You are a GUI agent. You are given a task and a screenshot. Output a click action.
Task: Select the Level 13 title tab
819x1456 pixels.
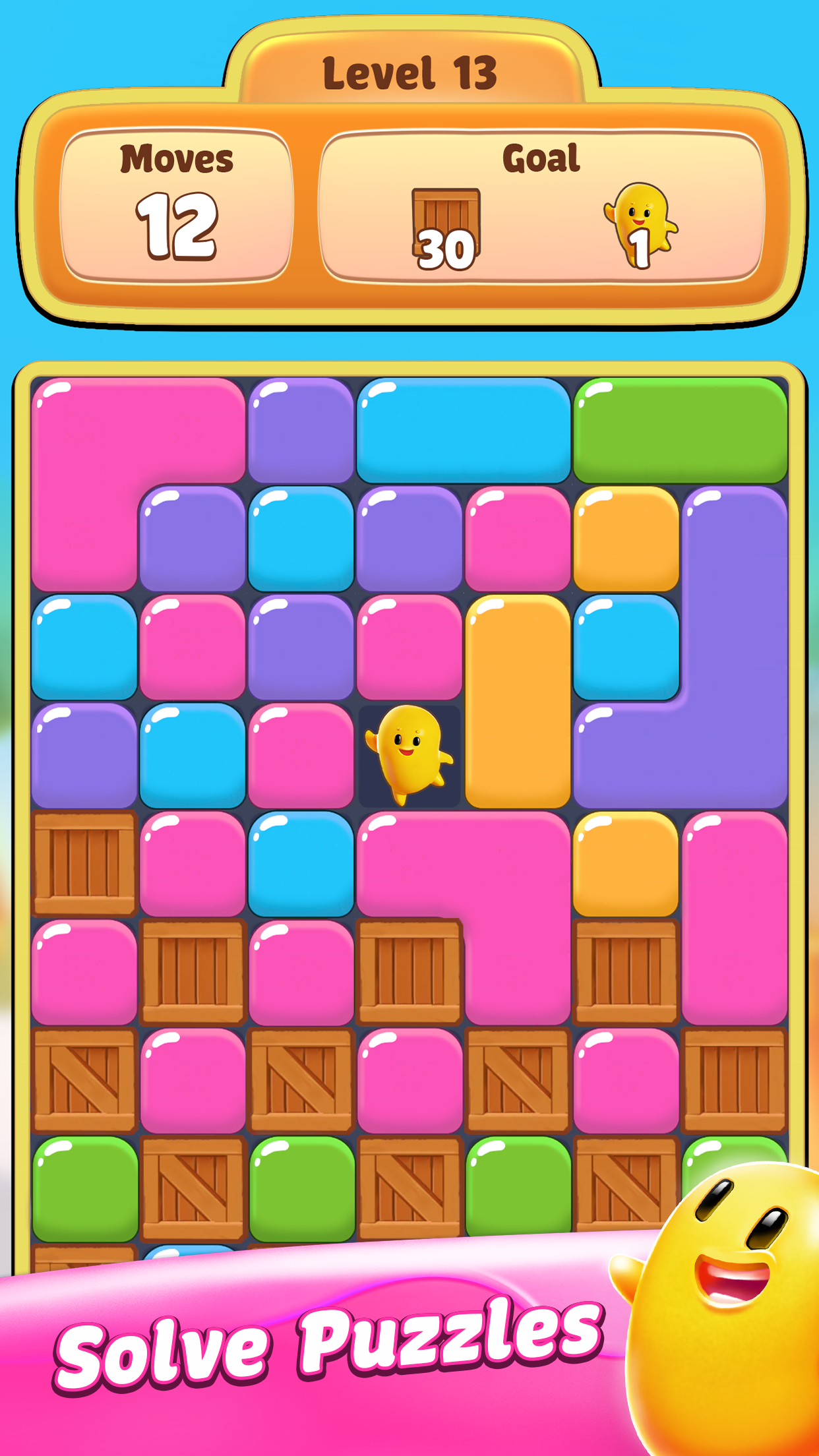pyautogui.click(x=409, y=73)
